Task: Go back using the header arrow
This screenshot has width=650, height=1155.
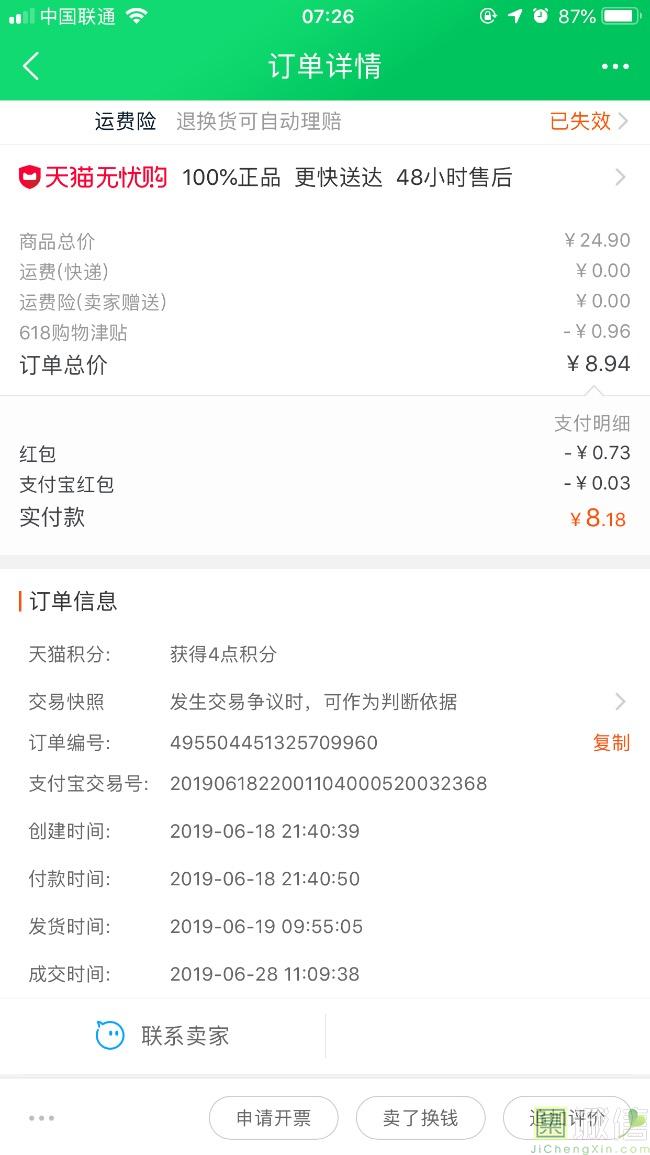Action: point(31,66)
